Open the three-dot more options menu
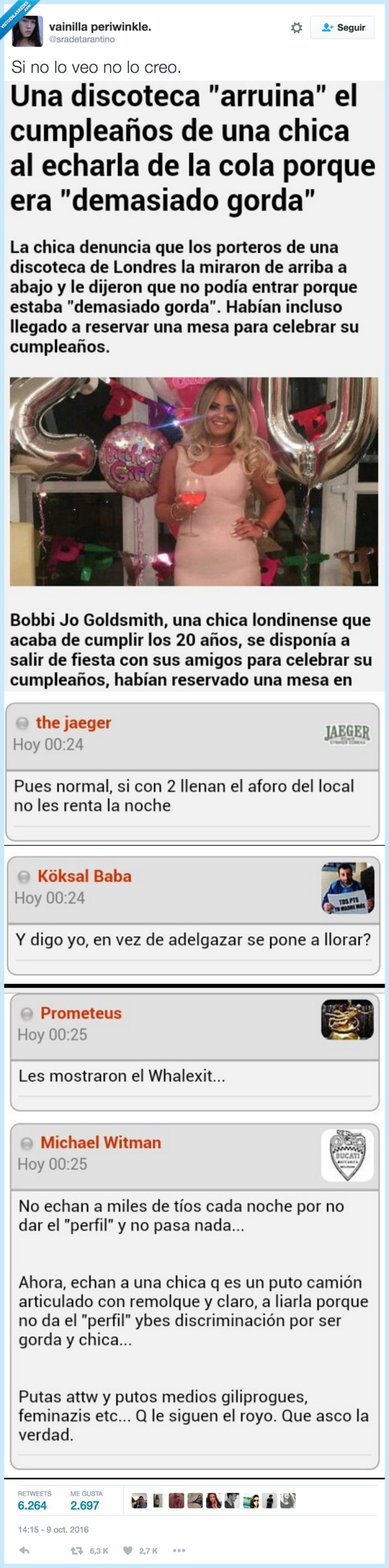389x1568 pixels. point(179,1550)
